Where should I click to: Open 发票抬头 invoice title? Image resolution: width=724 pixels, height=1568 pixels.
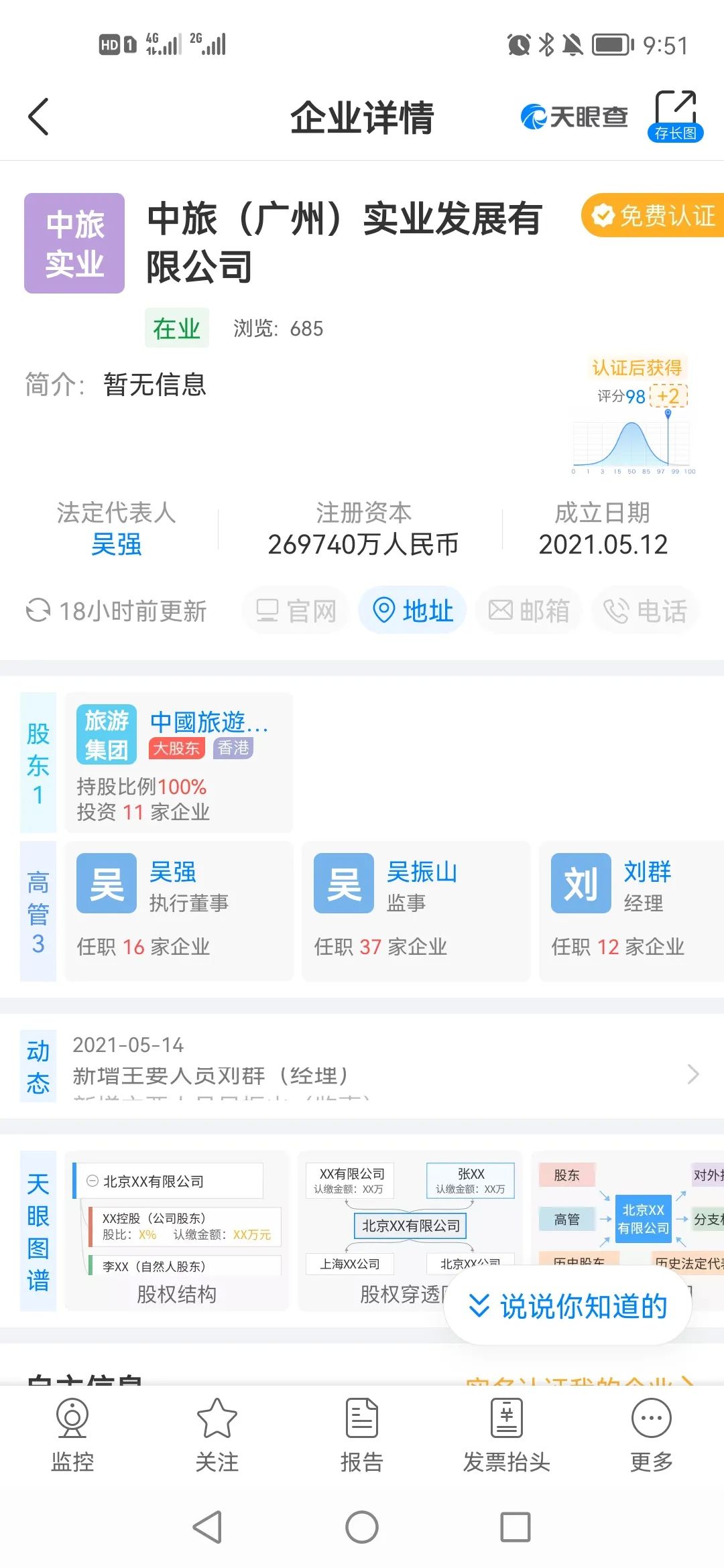coord(506,1435)
